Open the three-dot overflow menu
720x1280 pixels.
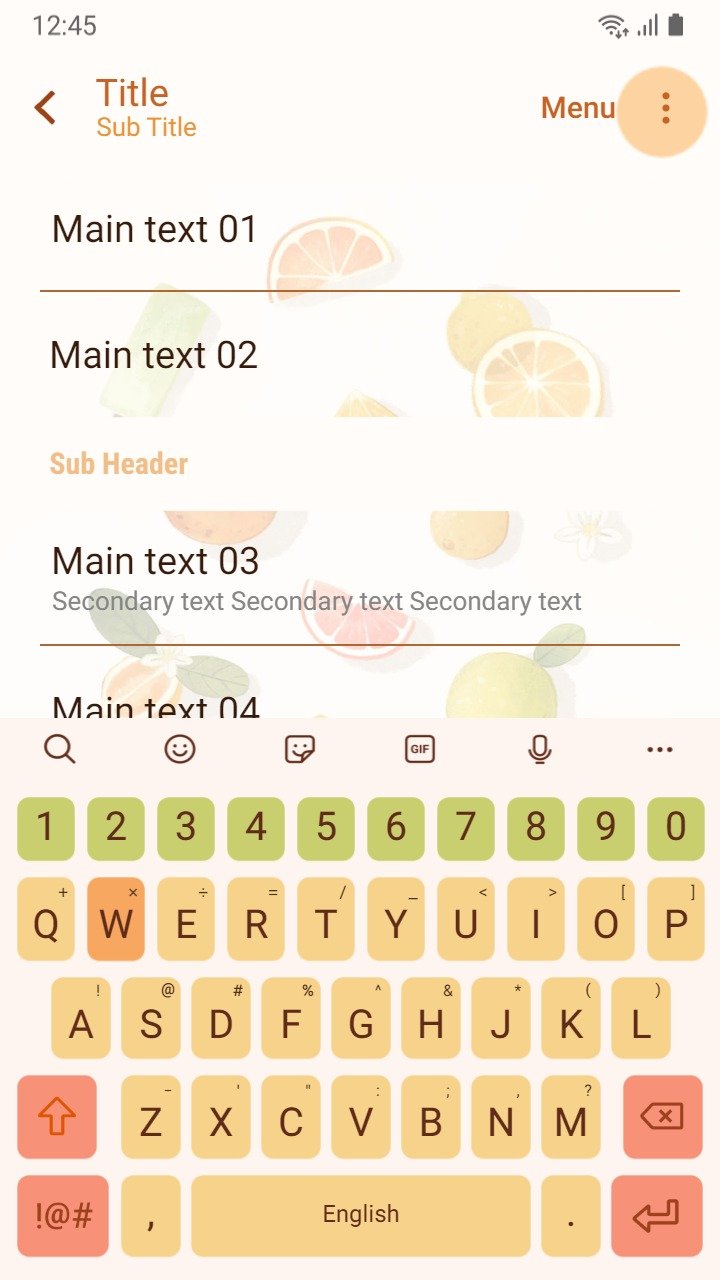tap(665, 109)
